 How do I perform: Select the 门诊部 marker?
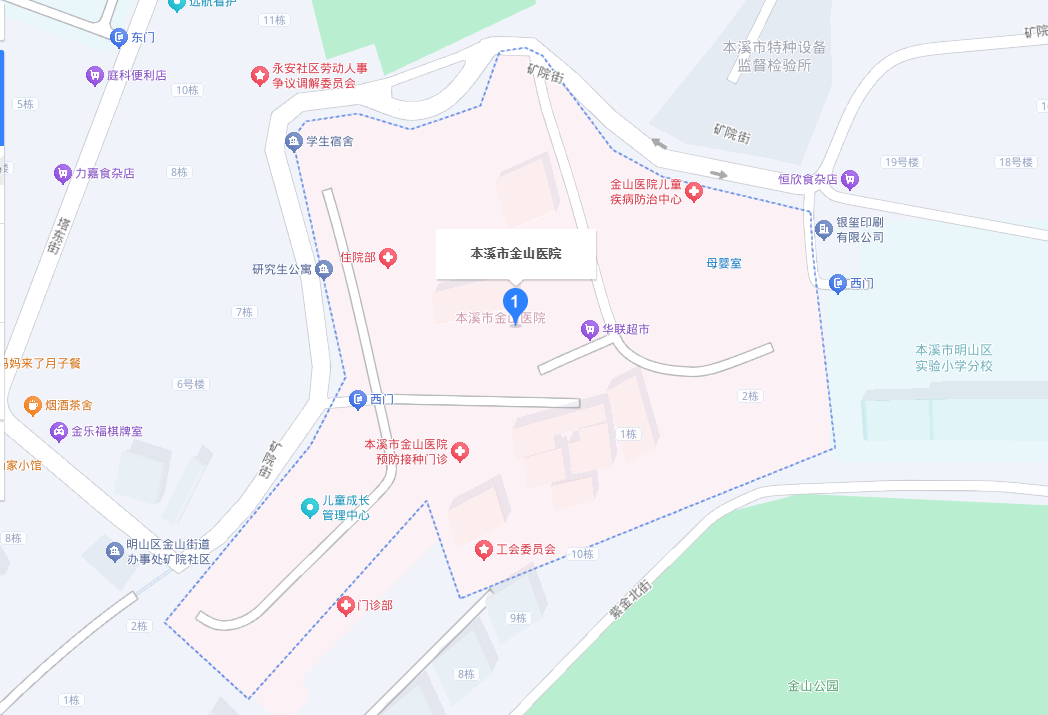(345, 605)
